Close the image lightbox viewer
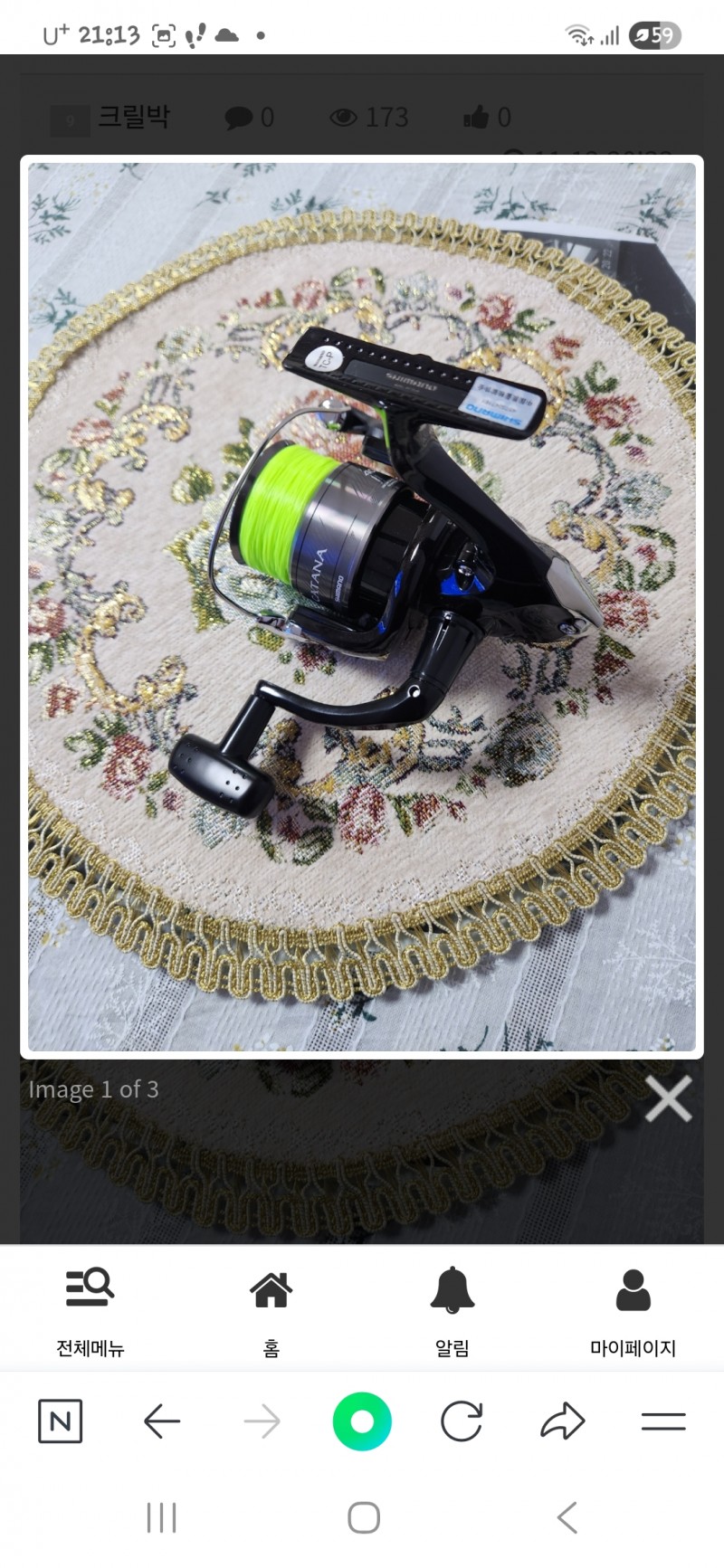The width and height of the screenshot is (724, 1568). 668,1098
